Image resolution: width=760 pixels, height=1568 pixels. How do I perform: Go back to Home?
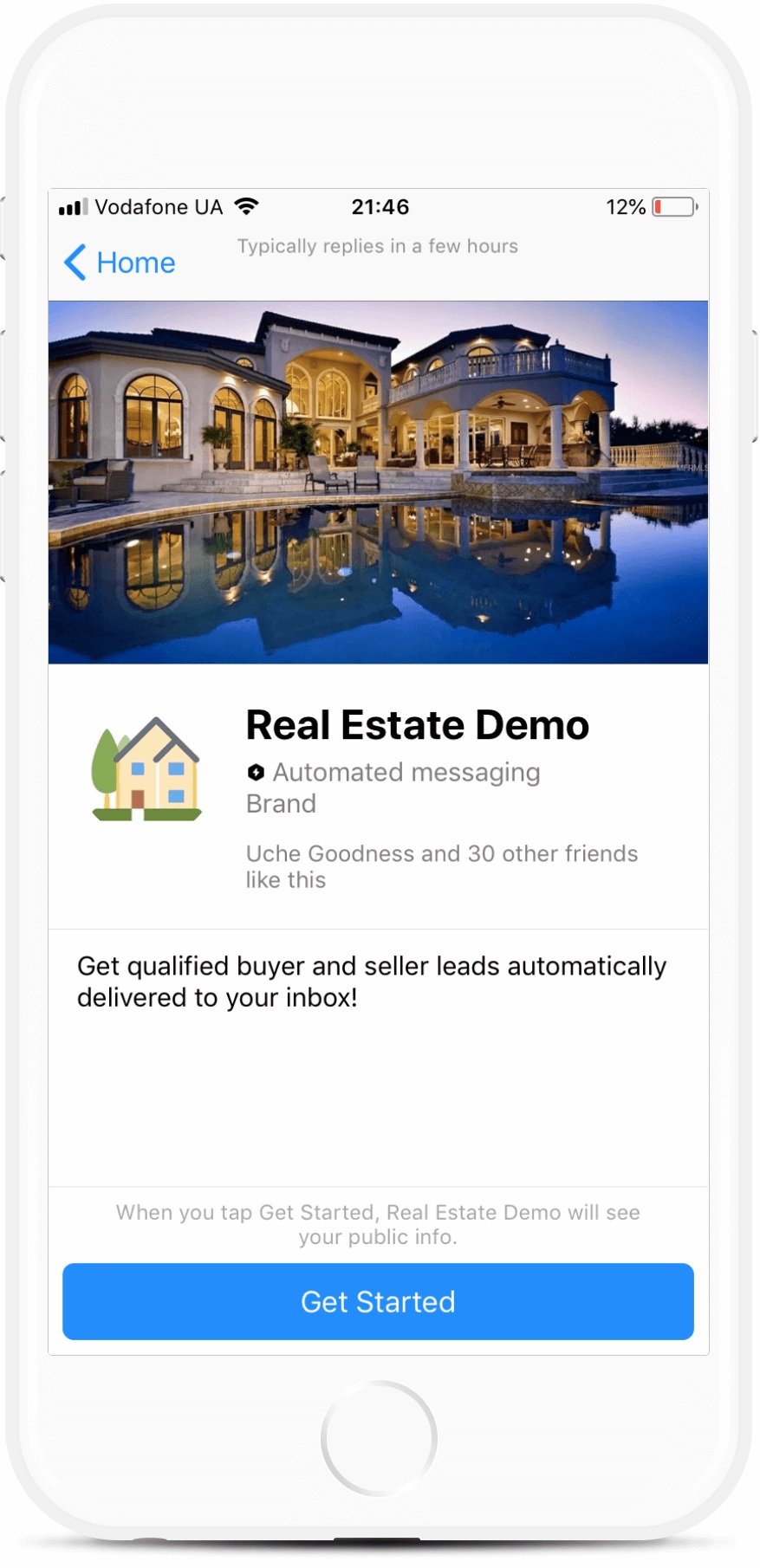[x=120, y=262]
